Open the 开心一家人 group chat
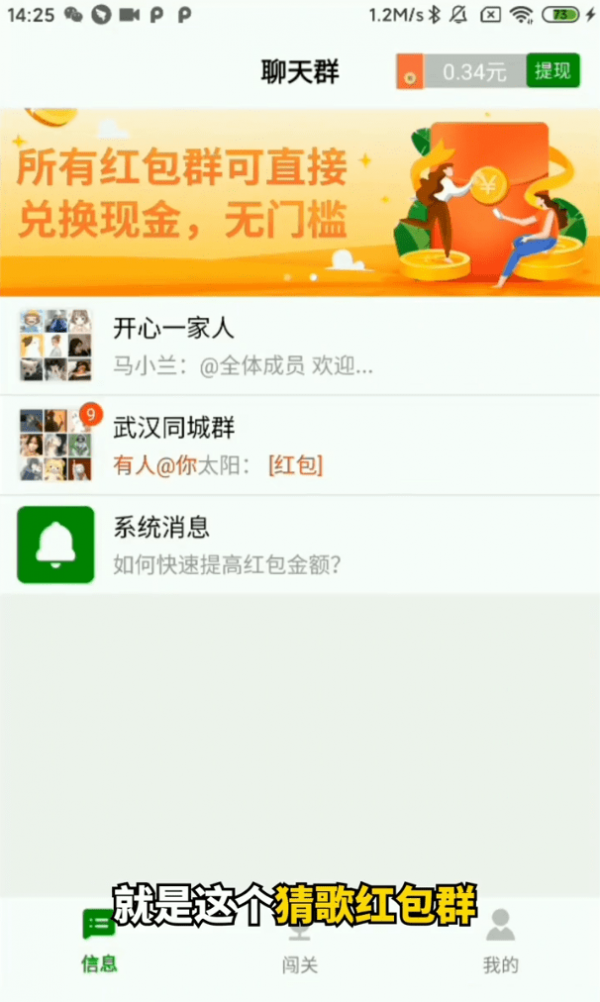 [x=300, y=346]
